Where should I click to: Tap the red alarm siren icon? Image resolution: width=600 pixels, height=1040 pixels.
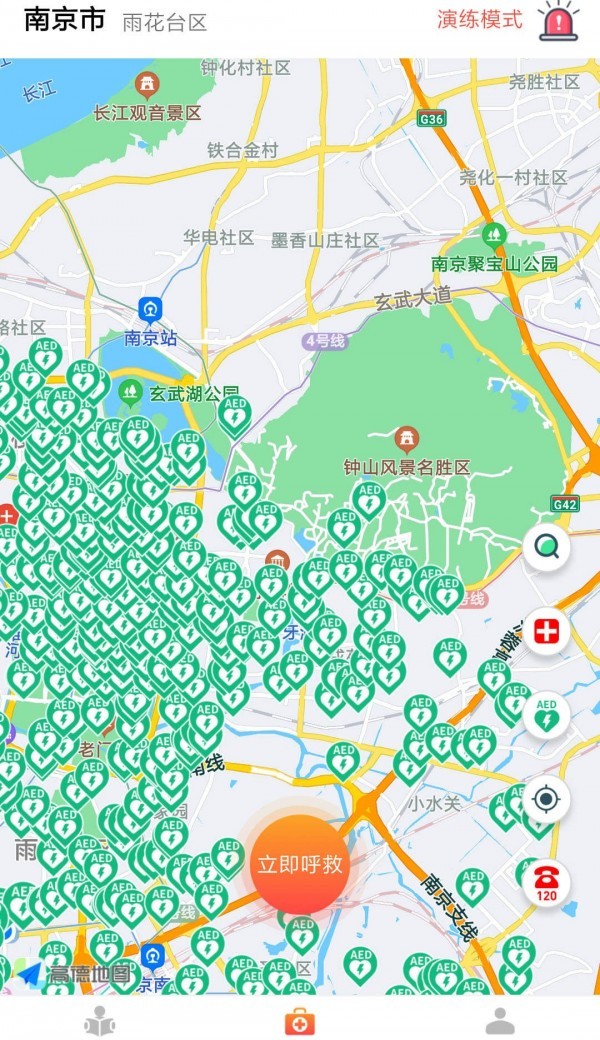coord(559,21)
